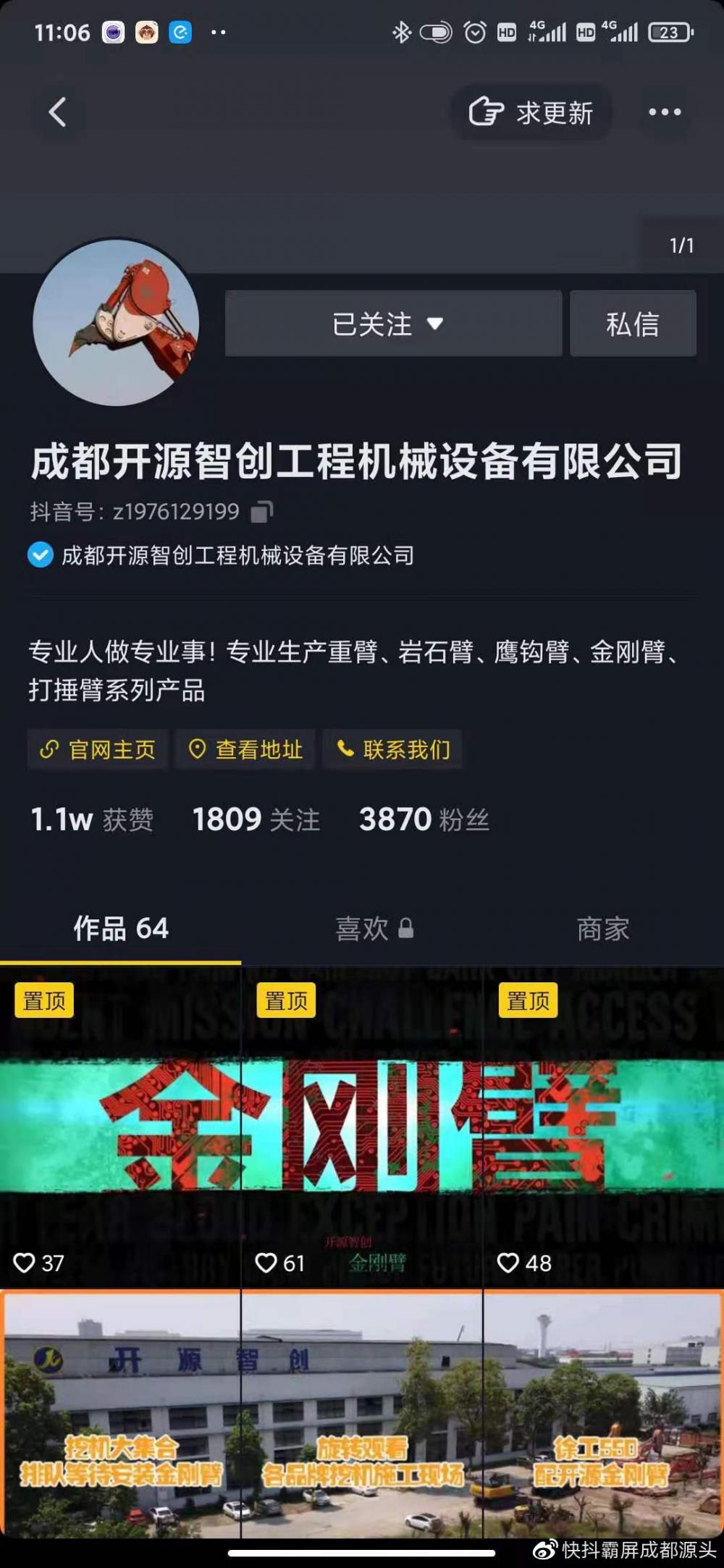Copy the Douyin ID number
This screenshot has height=1568, width=724.
261,512
